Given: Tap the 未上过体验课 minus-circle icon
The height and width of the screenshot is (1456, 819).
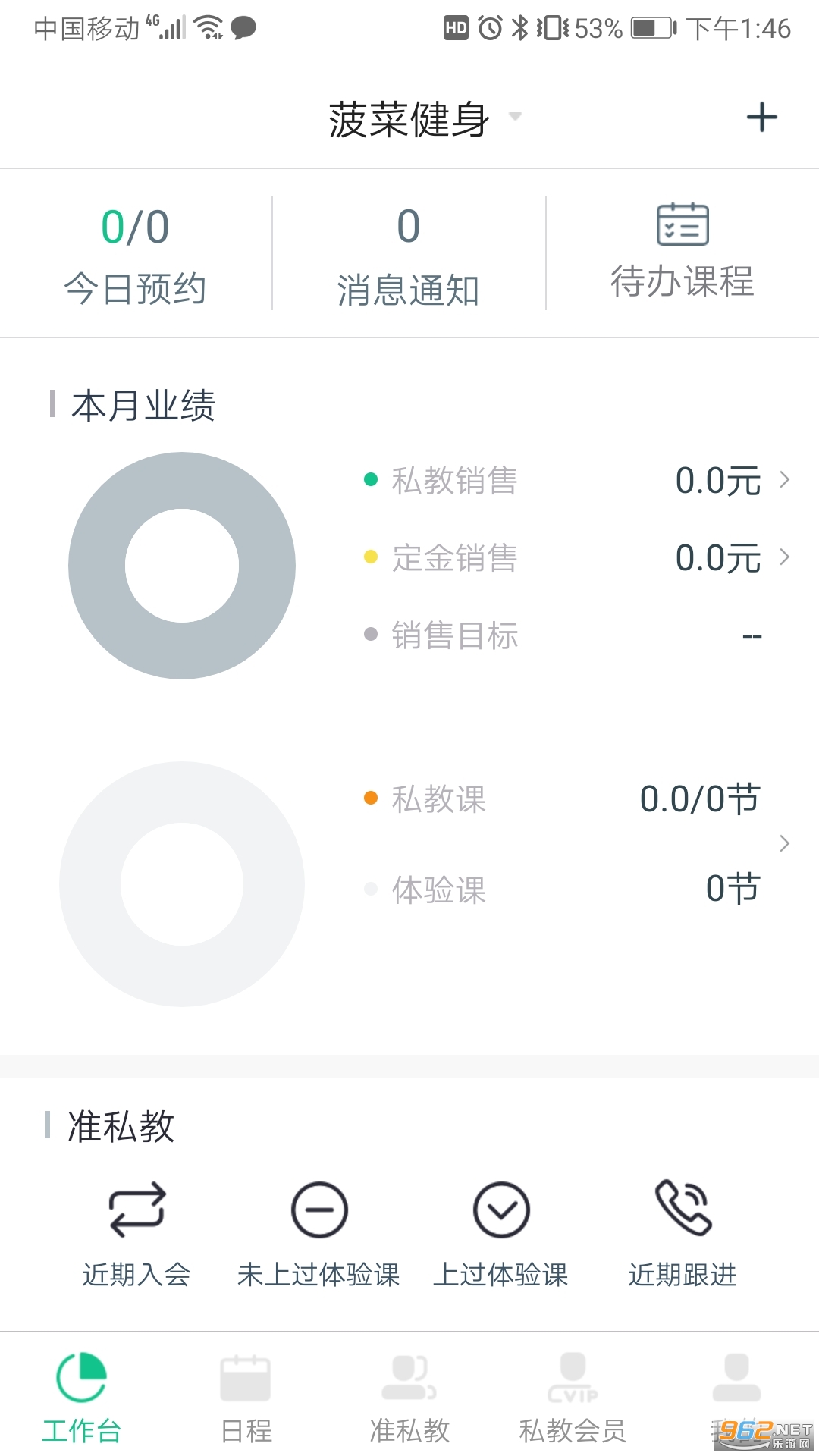Looking at the screenshot, I should coord(319,1210).
